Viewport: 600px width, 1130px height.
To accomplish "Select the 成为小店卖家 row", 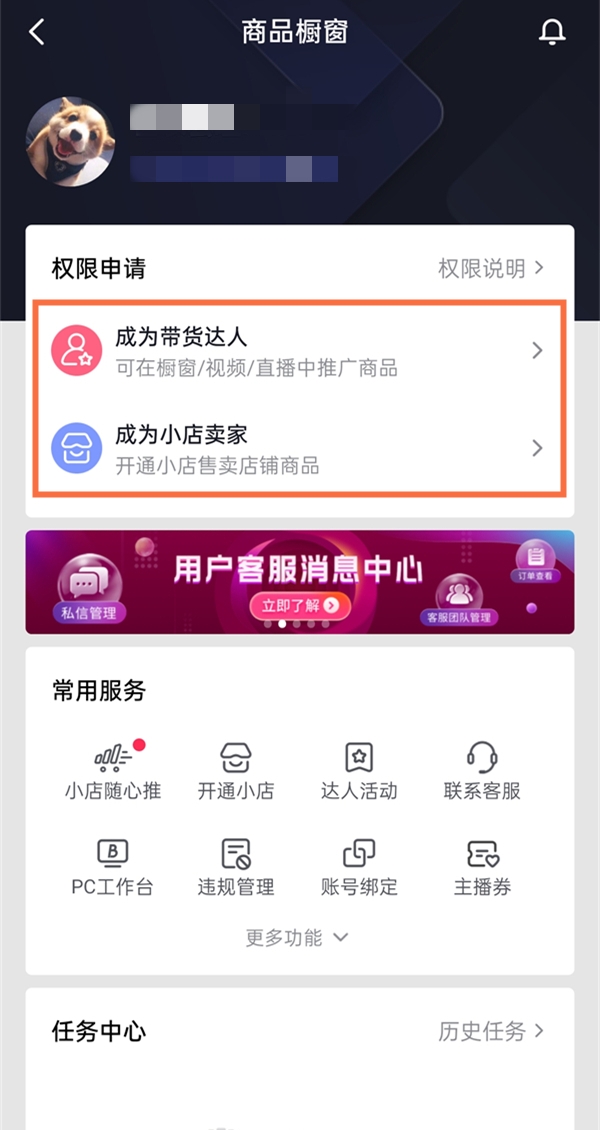I will (x=298, y=449).
